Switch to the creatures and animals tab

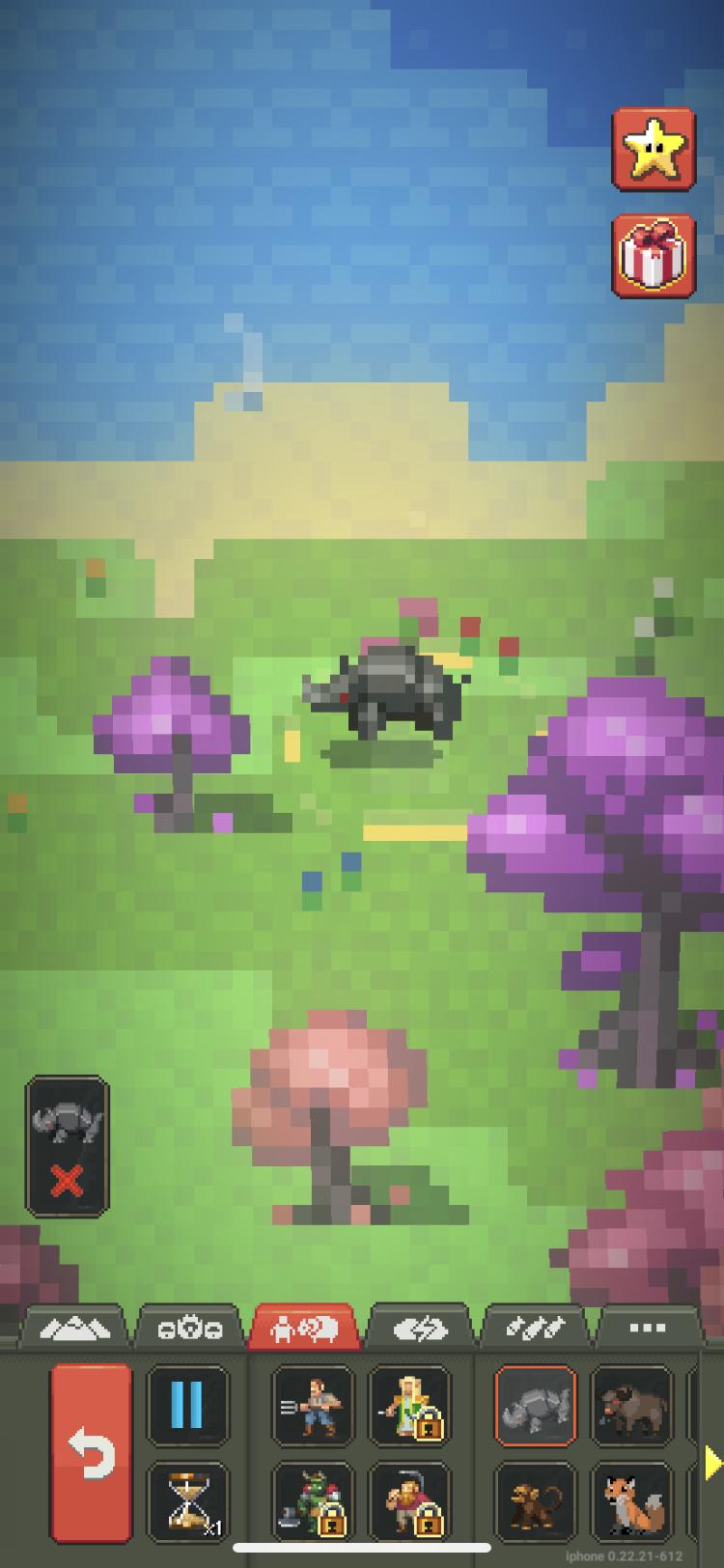click(304, 1329)
